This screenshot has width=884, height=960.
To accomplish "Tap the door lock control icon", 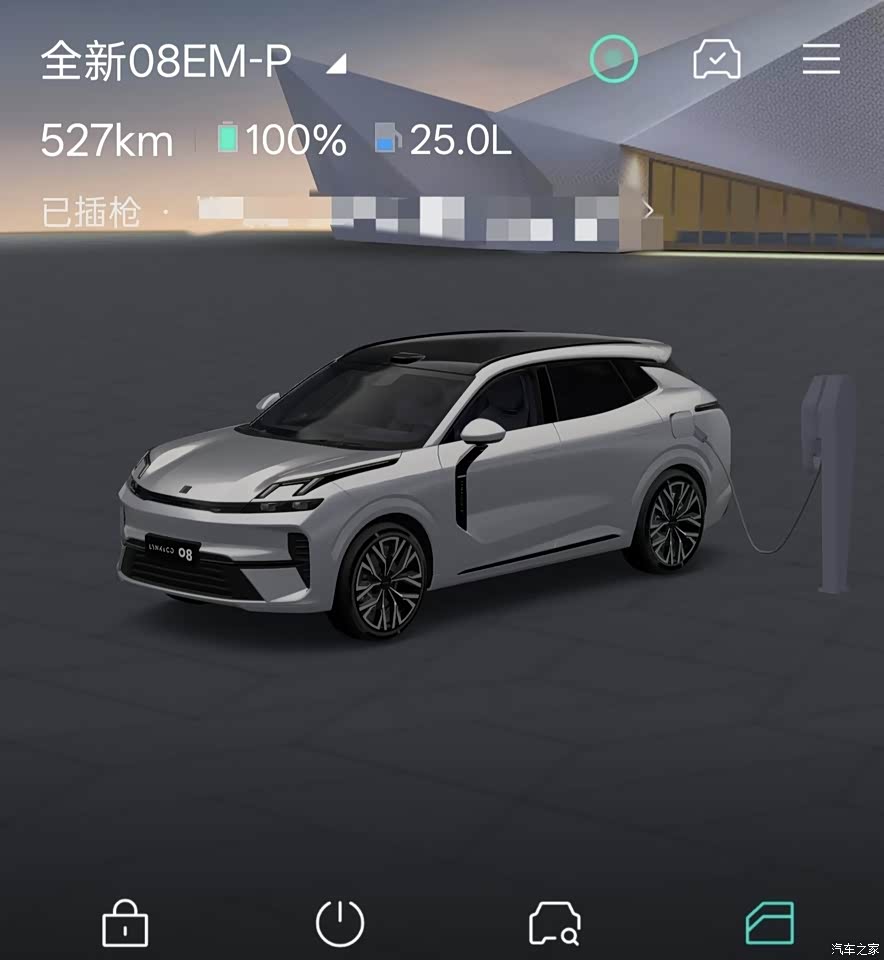I will click(125, 922).
